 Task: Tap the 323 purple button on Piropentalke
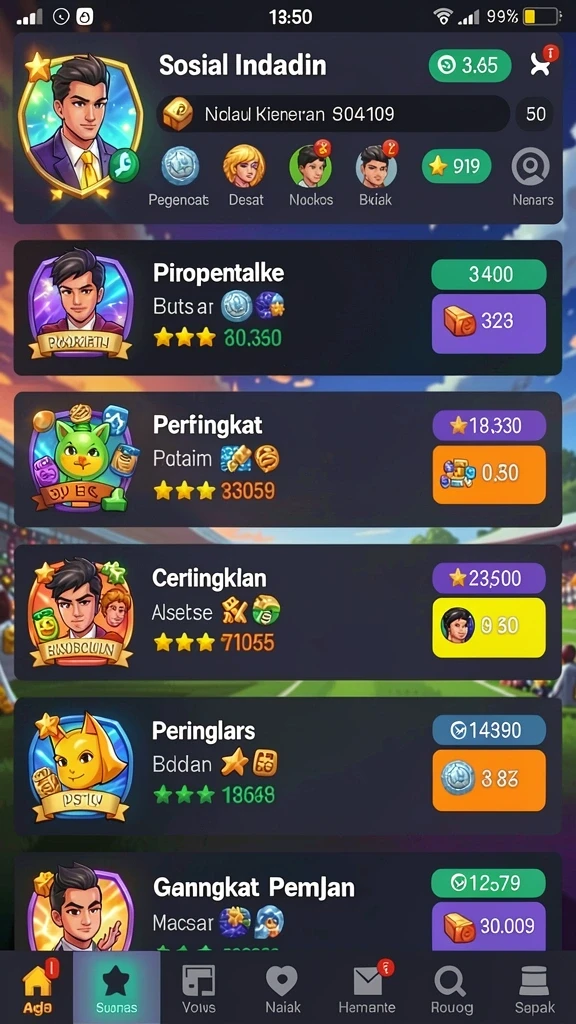point(488,323)
